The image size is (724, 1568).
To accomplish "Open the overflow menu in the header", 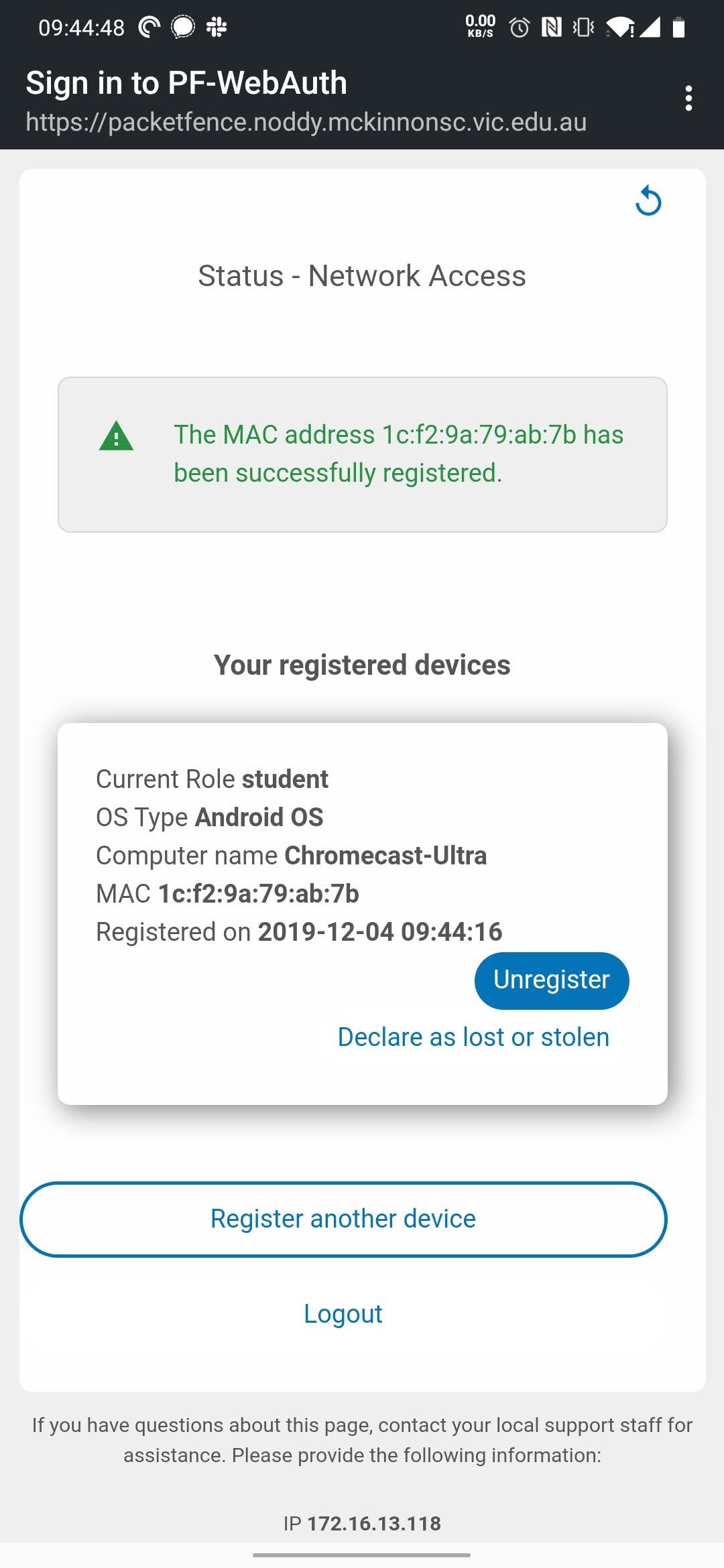I will [688, 99].
